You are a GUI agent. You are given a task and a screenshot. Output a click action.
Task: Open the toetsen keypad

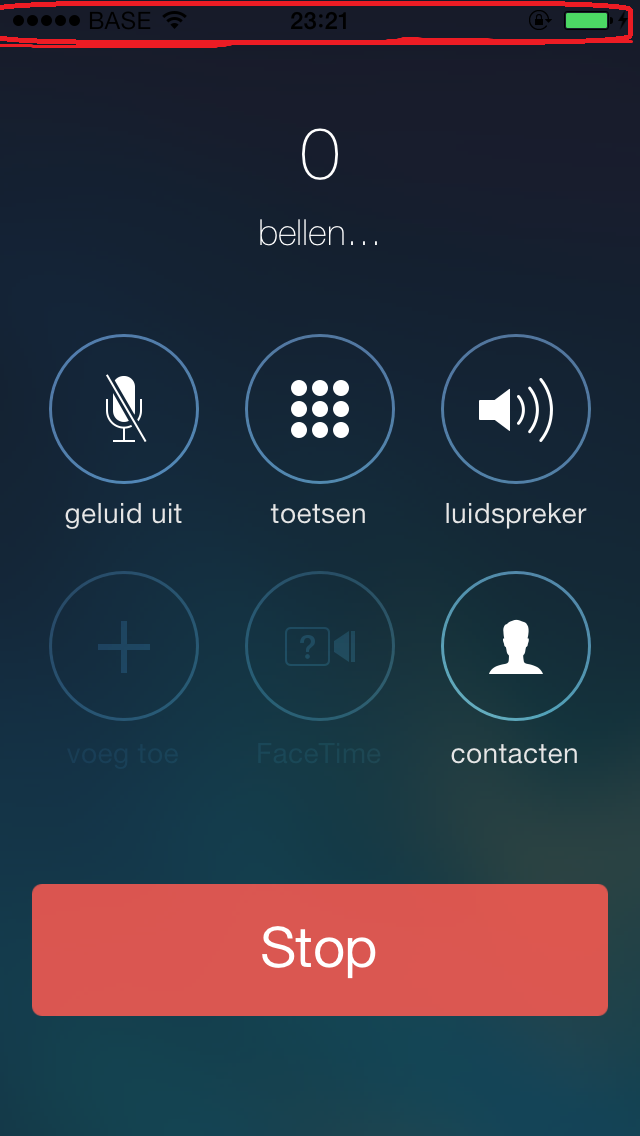pyautogui.click(x=320, y=409)
